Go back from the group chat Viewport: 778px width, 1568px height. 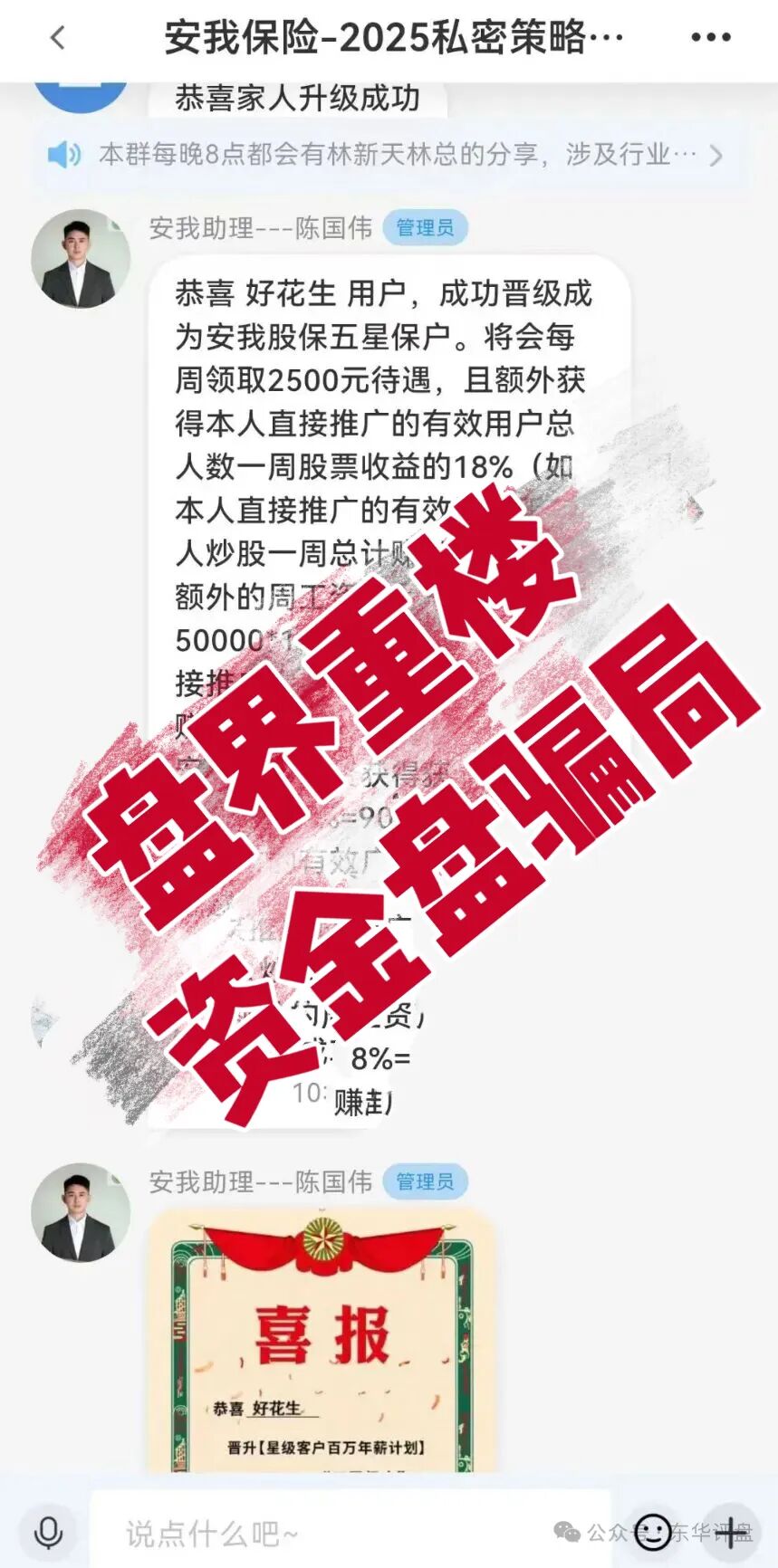tap(58, 38)
